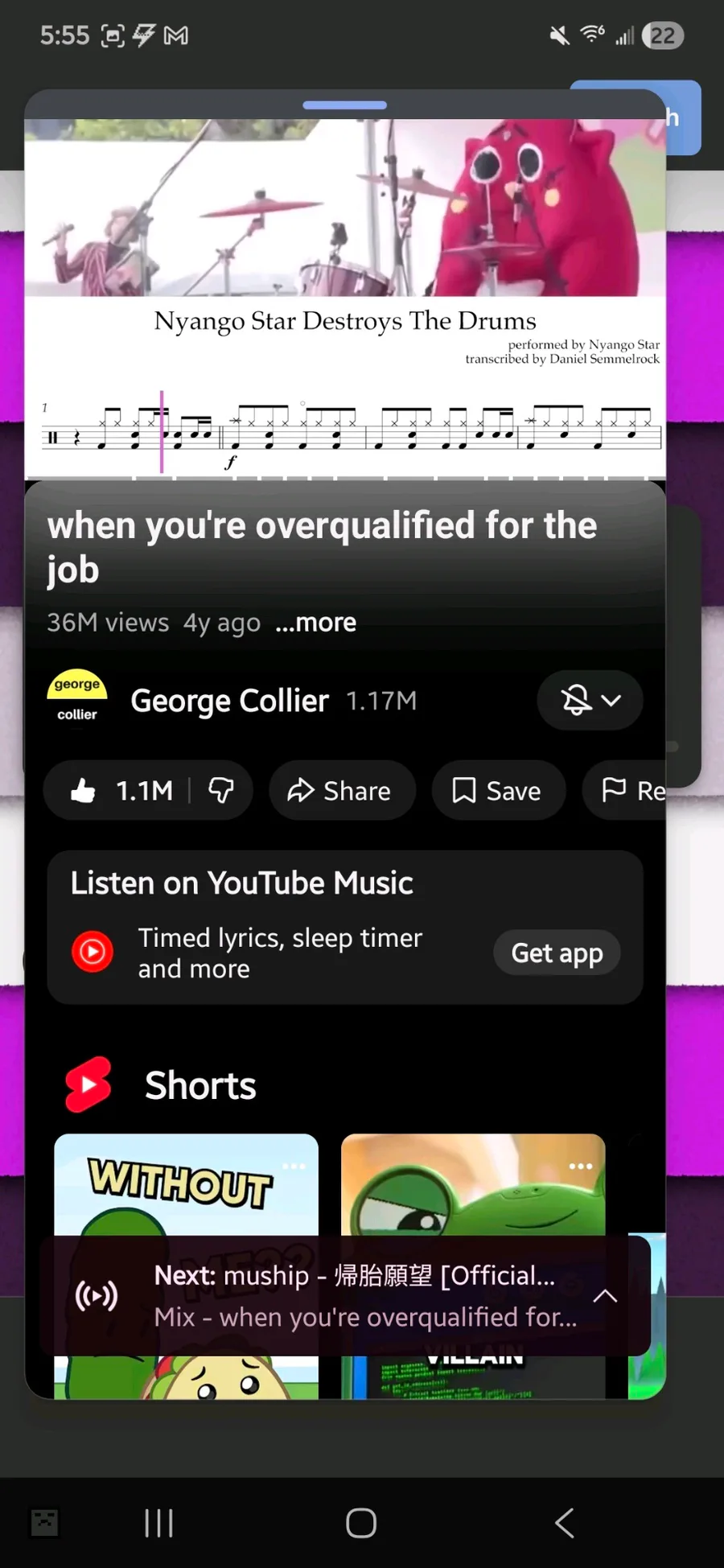
Task: Save the video to a playlist
Action: coord(498,790)
